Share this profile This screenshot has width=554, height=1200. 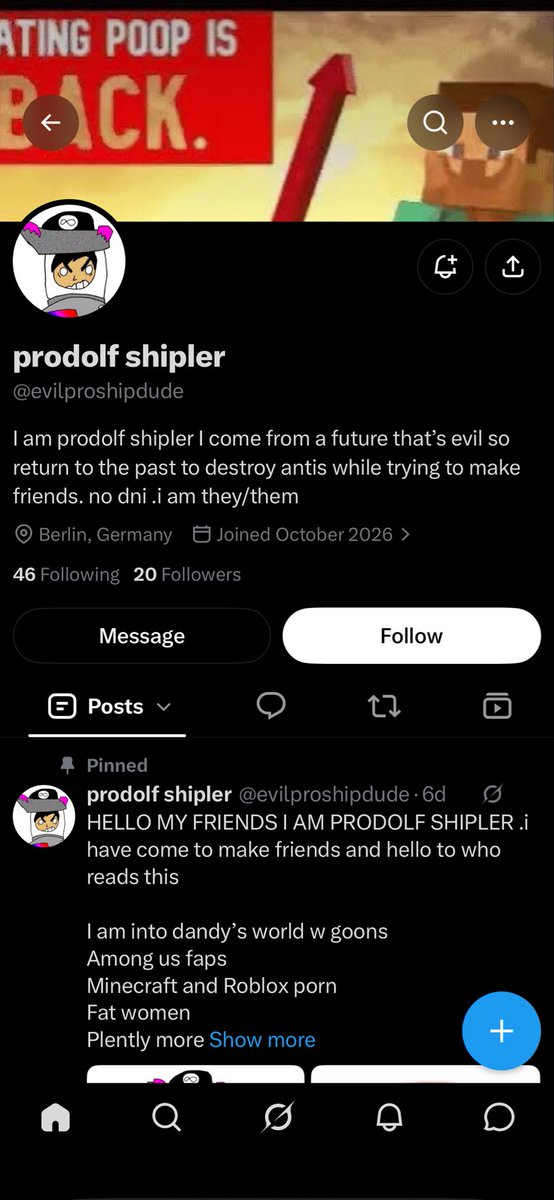point(512,266)
